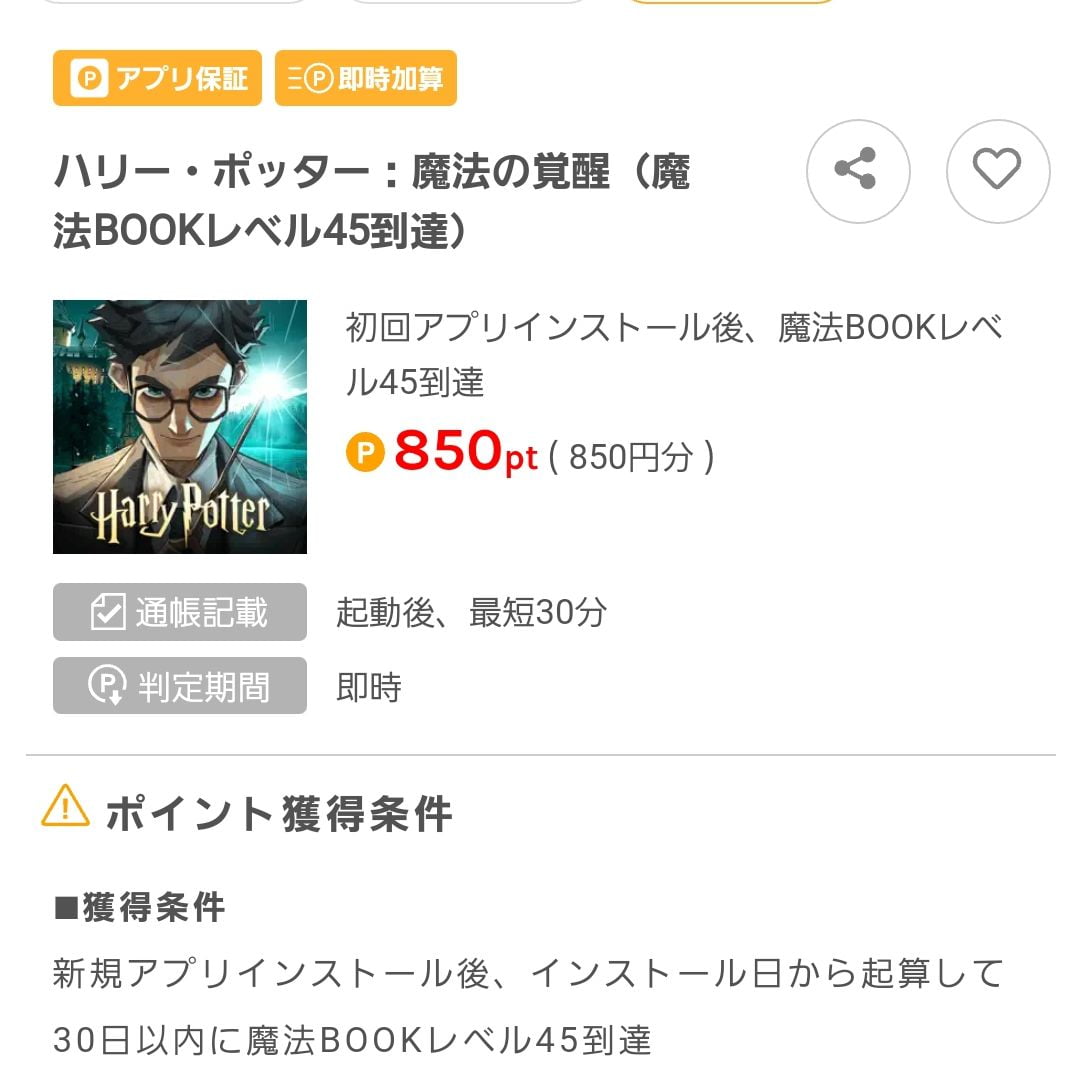Share this Harry Potter offer
The width and height of the screenshot is (1080, 1080).
click(857, 170)
